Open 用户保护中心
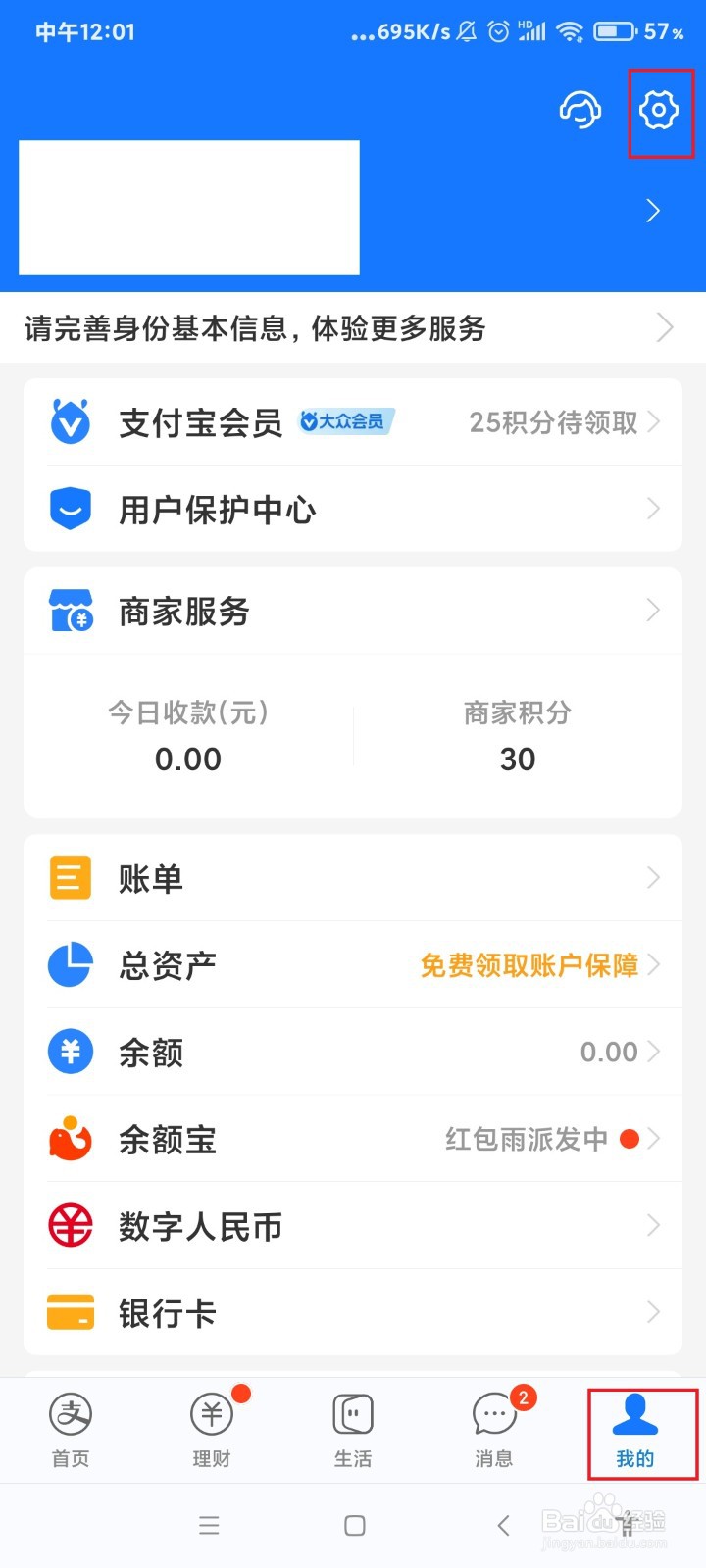Image resolution: width=706 pixels, height=1568 pixels. click(x=353, y=510)
